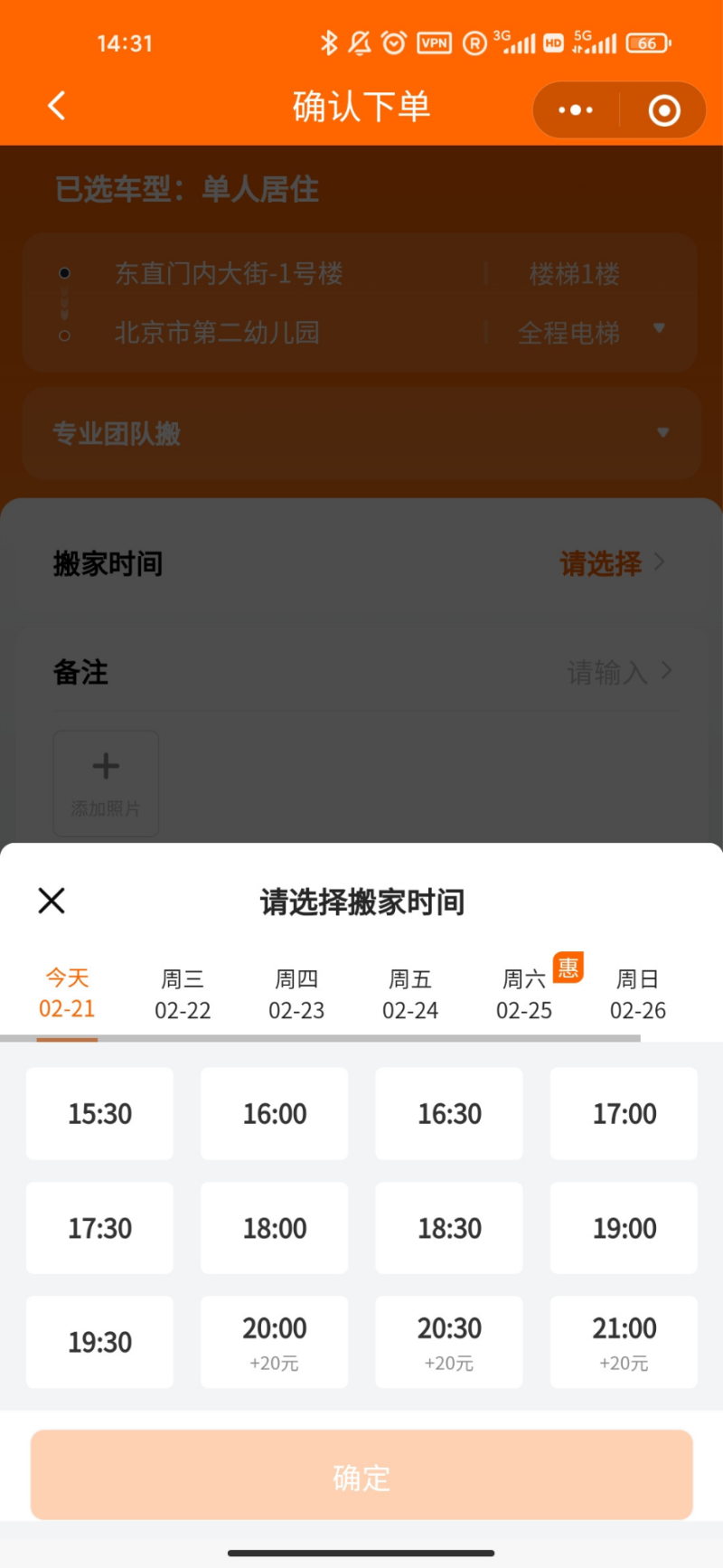
Task: Pick the 16:00 time slot
Action: click(275, 1113)
